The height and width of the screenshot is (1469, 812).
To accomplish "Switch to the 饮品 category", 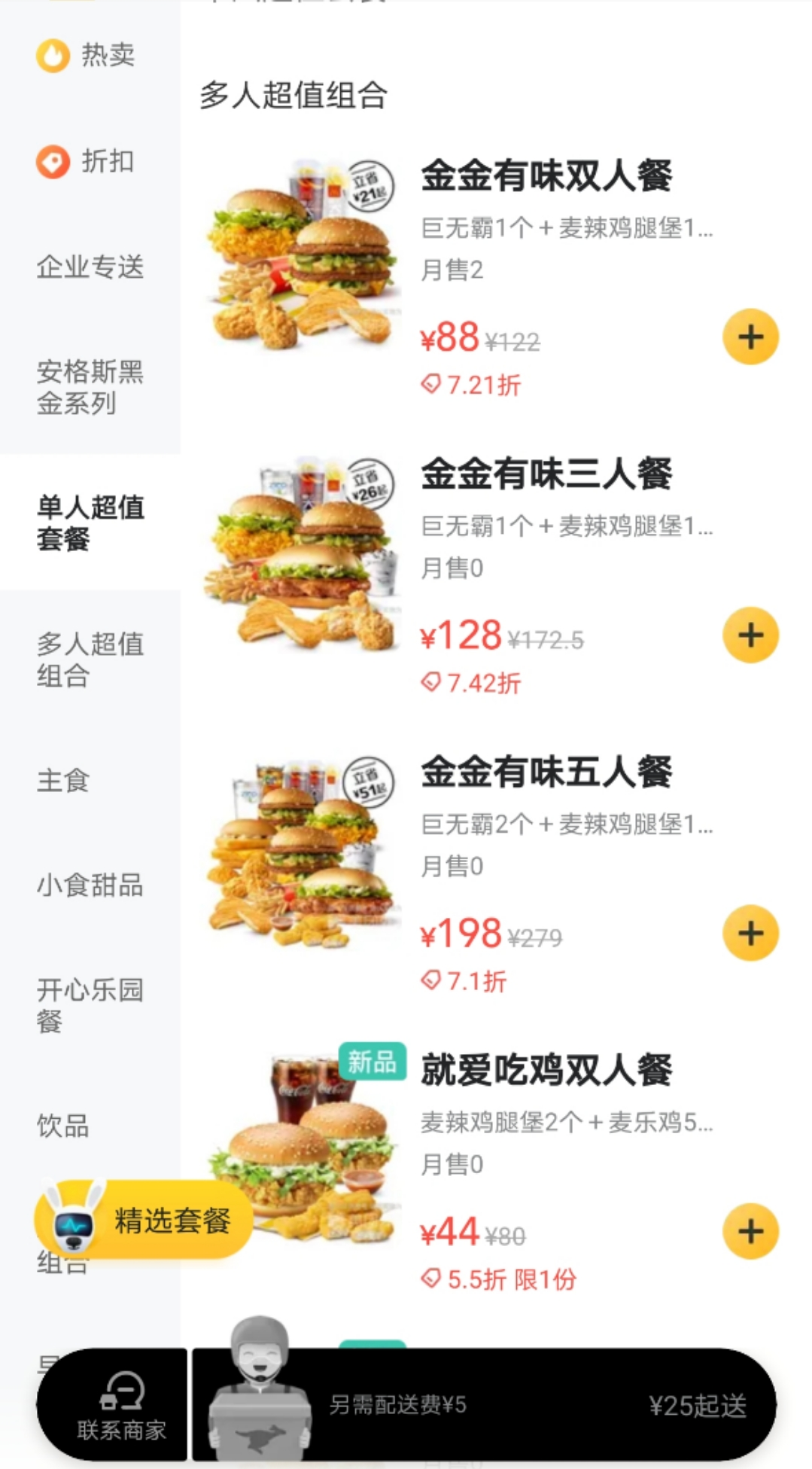I will [x=64, y=1126].
